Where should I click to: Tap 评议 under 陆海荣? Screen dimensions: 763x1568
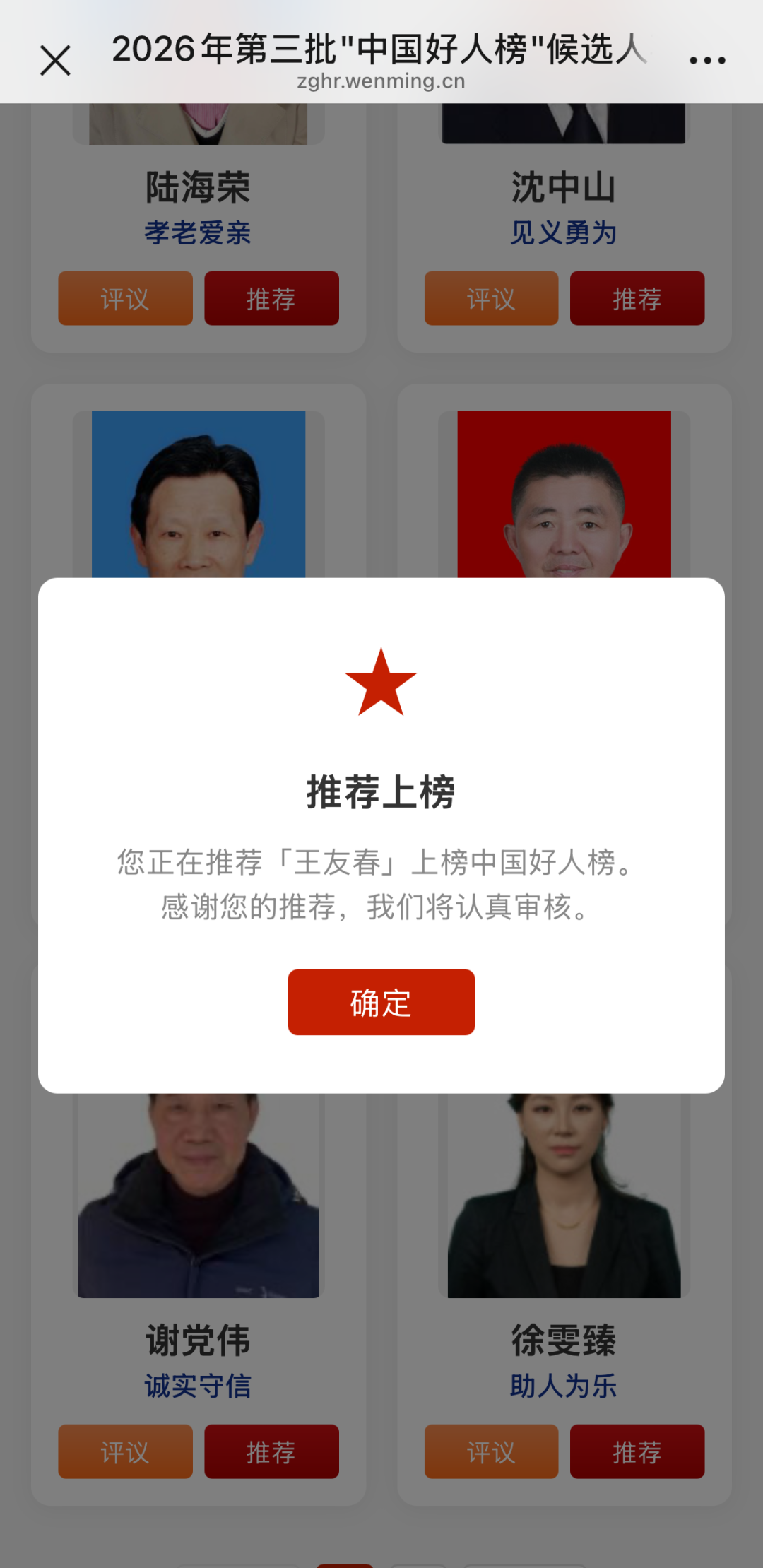pos(125,298)
